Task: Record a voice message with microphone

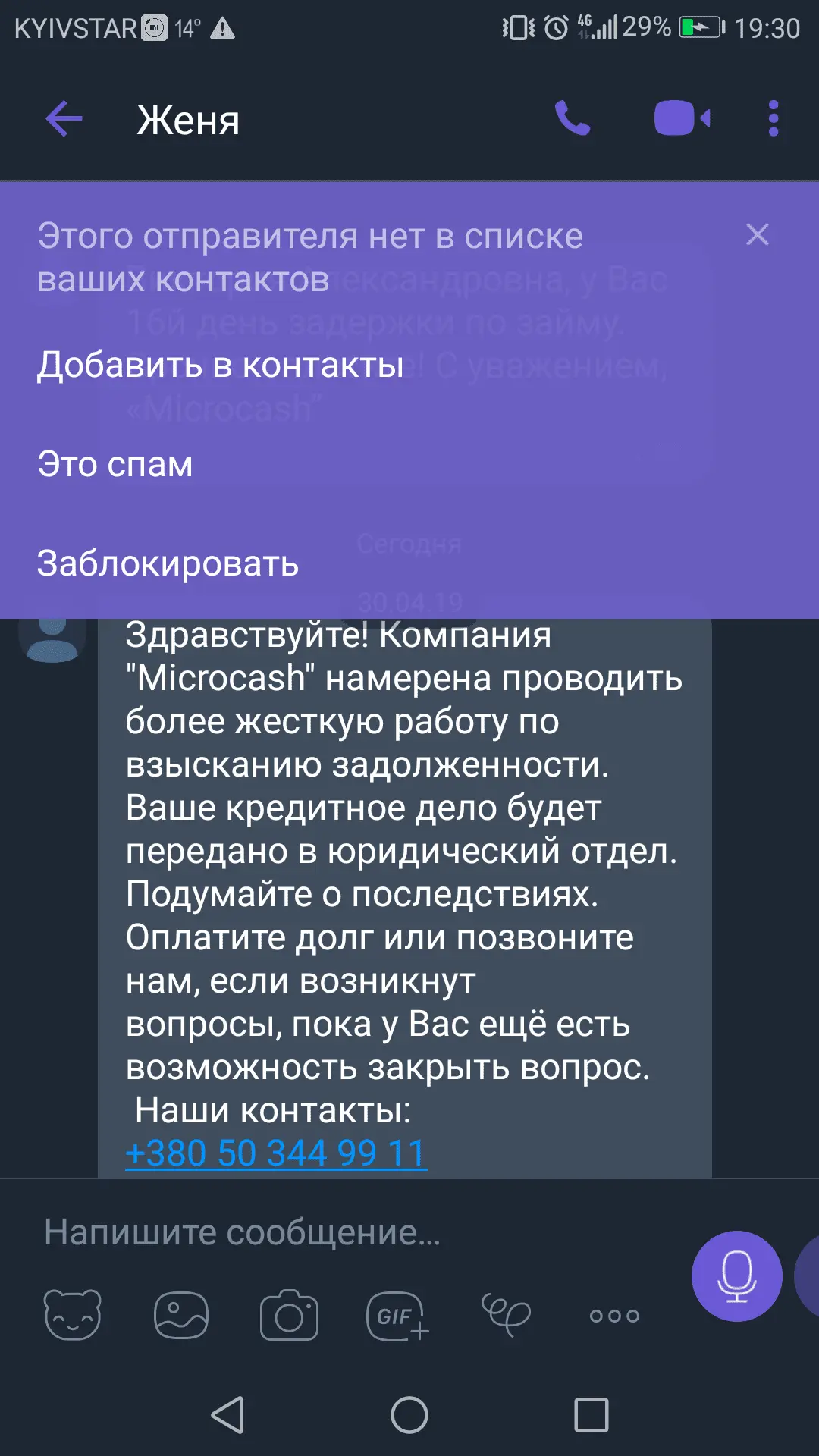Action: click(x=736, y=1276)
